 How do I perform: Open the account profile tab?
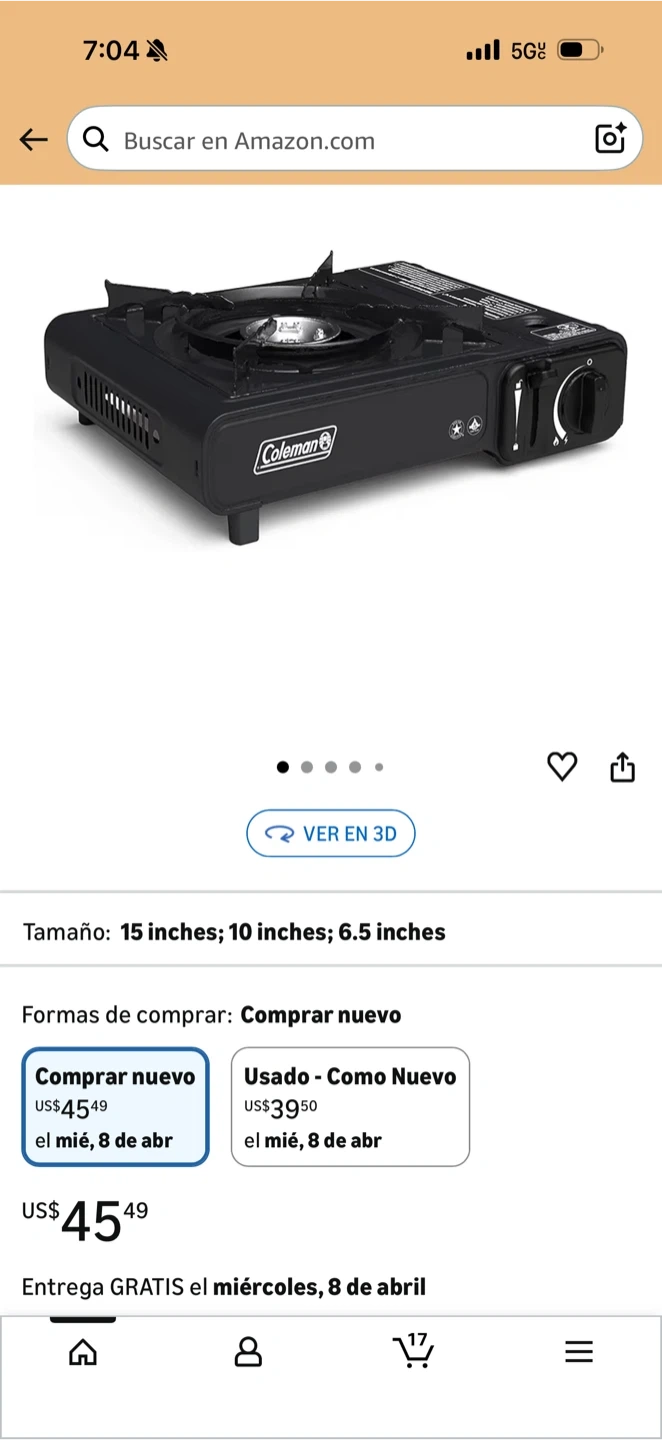point(248,1352)
